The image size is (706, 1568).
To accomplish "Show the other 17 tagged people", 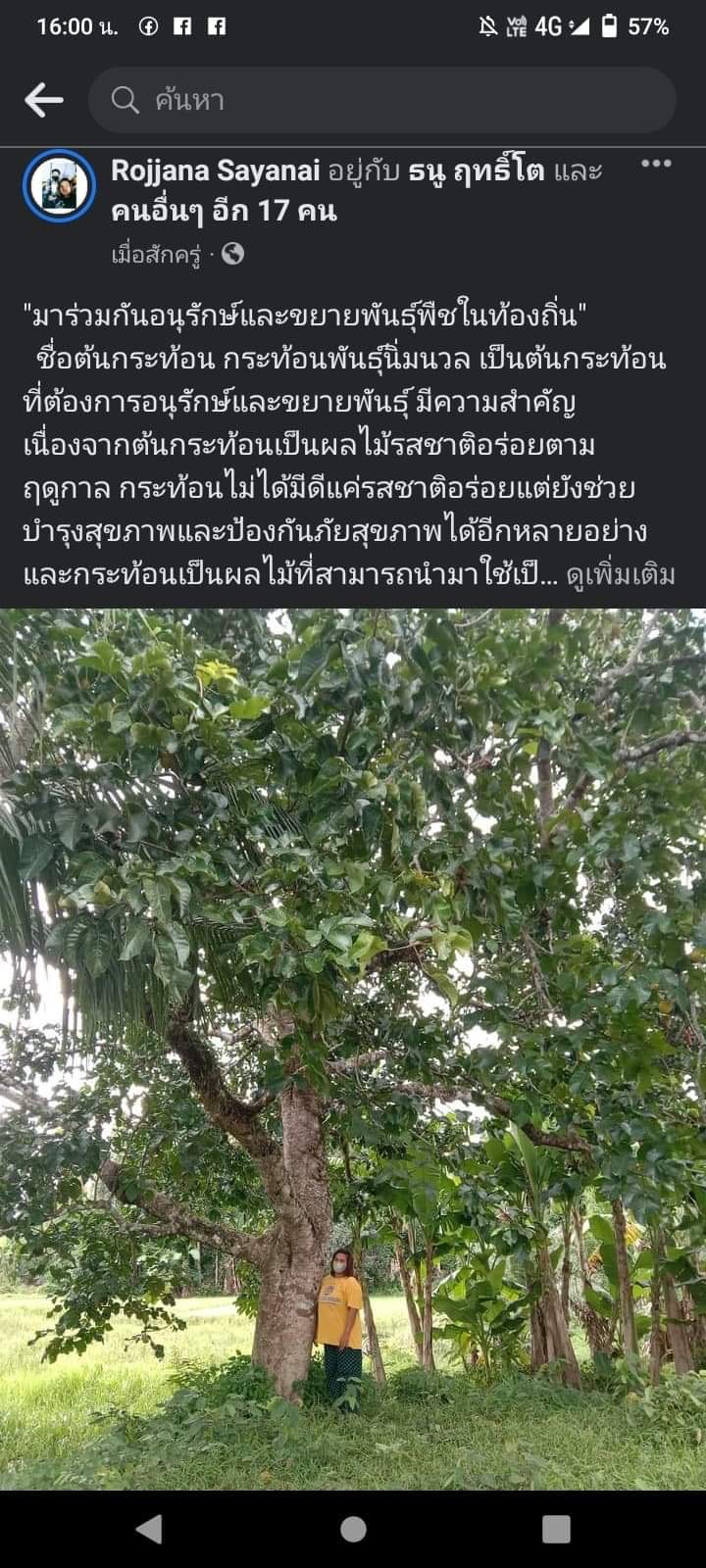I will pos(224,211).
